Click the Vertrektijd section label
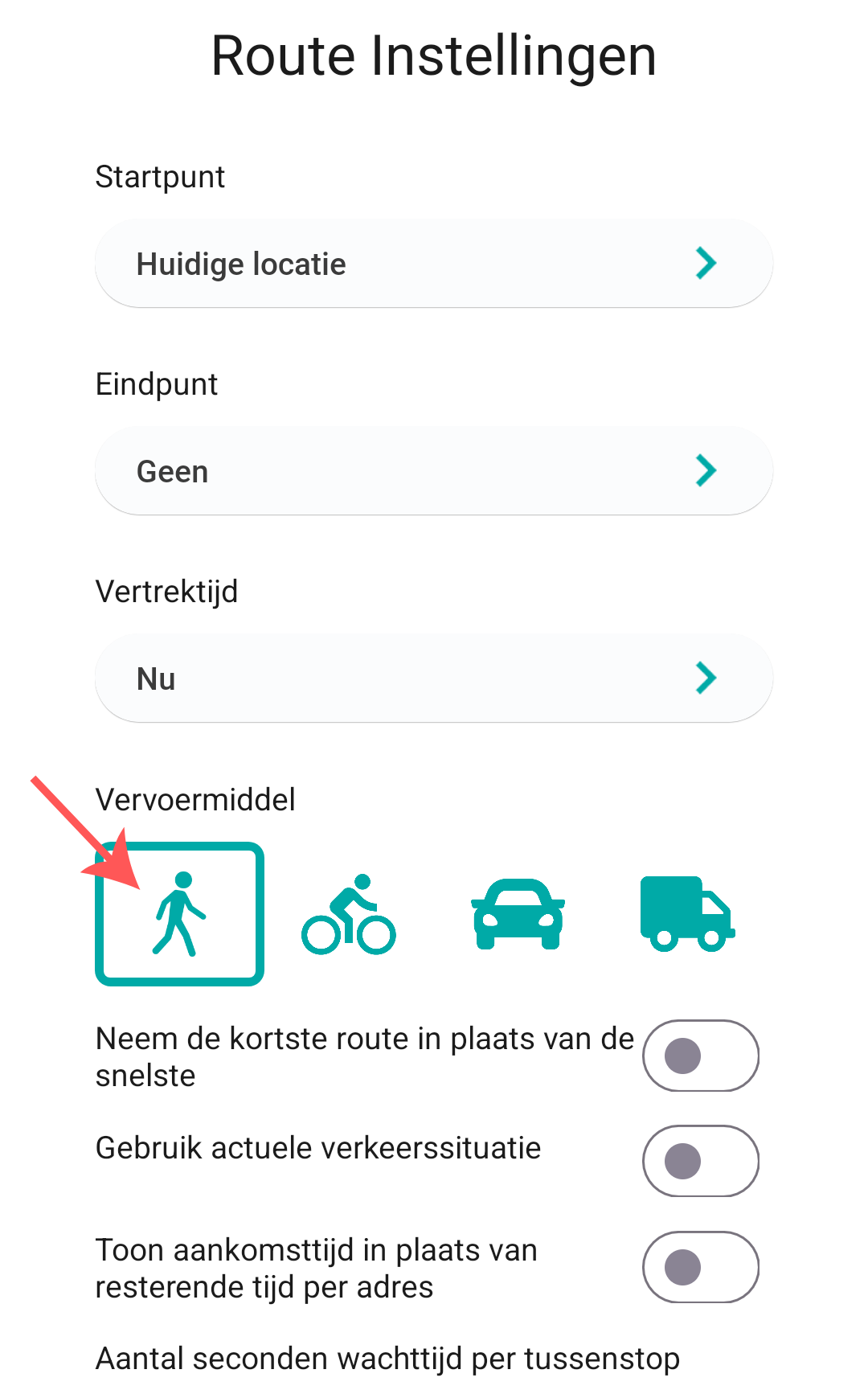Viewport: 868px width, 1390px height. [167, 592]
